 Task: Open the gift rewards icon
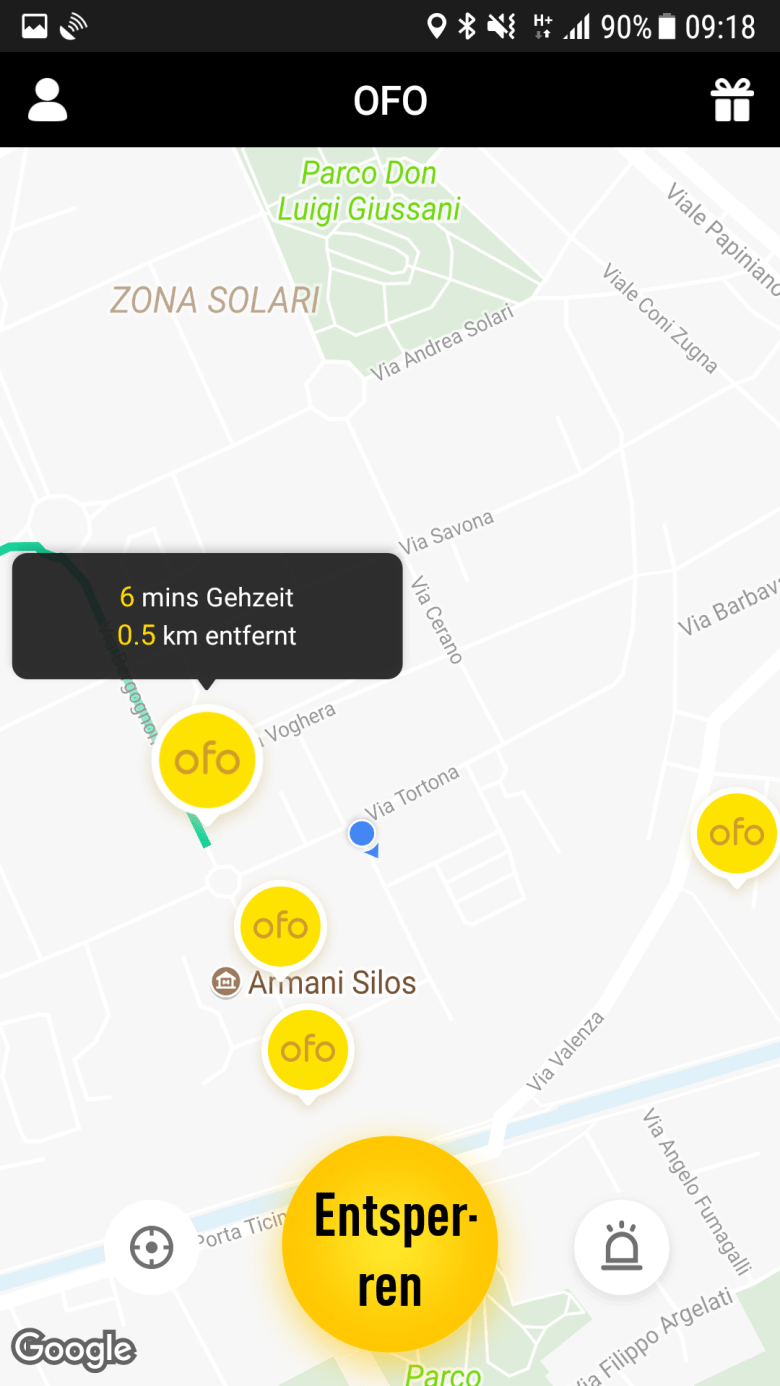coord(731,100)
